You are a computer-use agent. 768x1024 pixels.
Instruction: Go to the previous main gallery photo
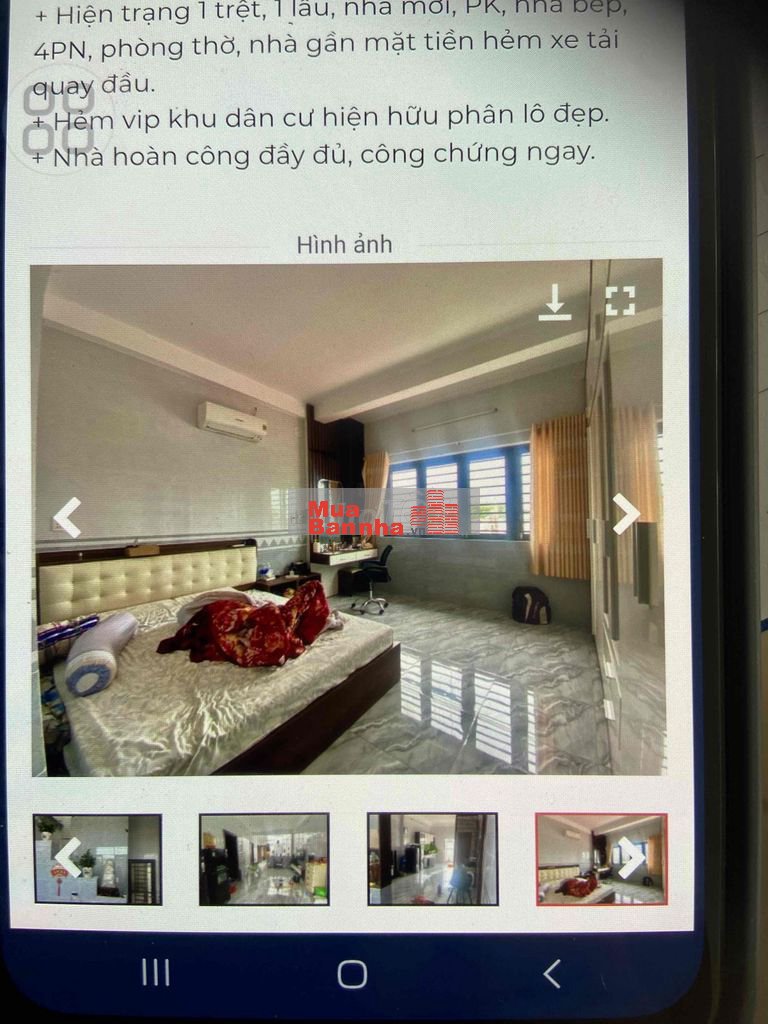67,517
